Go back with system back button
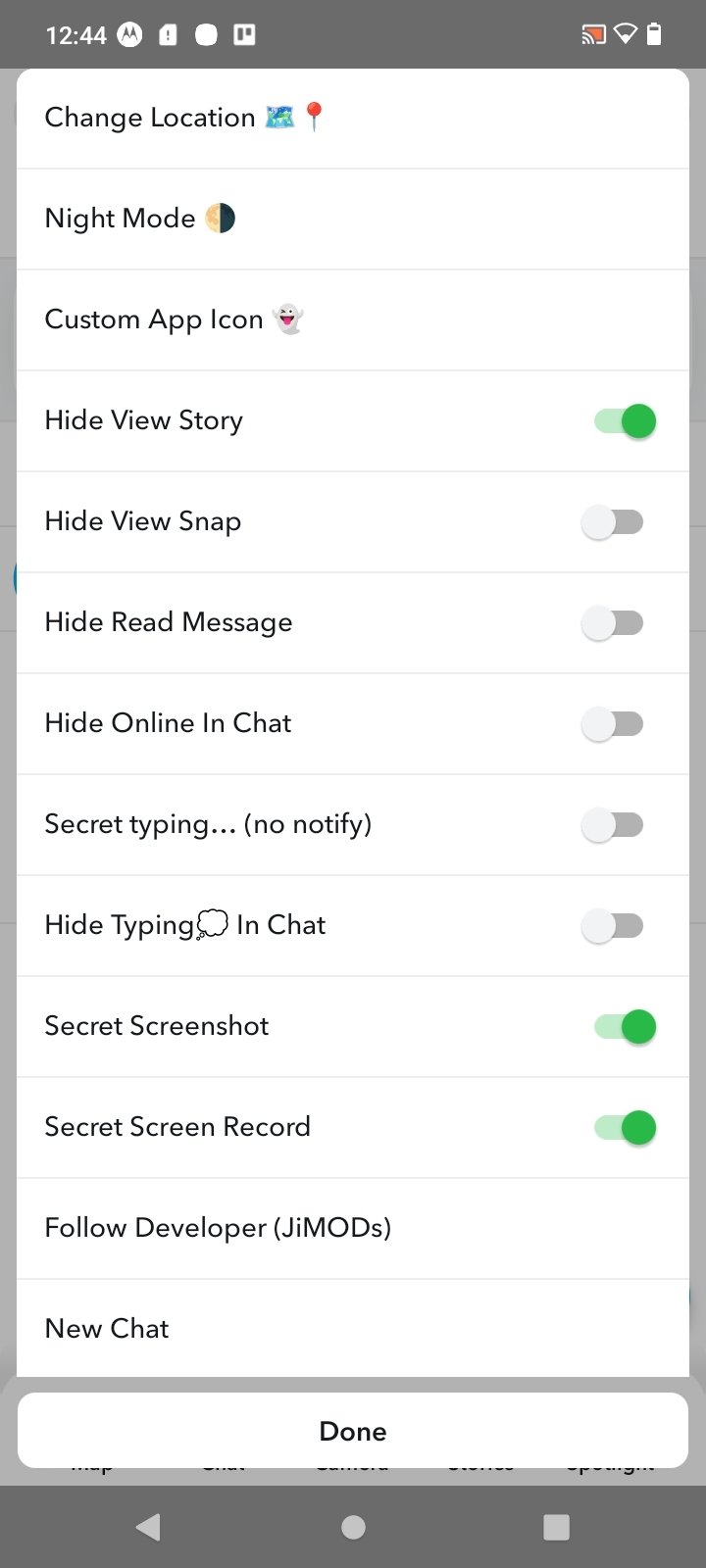706x1568 pixels. coord(148,1527)
